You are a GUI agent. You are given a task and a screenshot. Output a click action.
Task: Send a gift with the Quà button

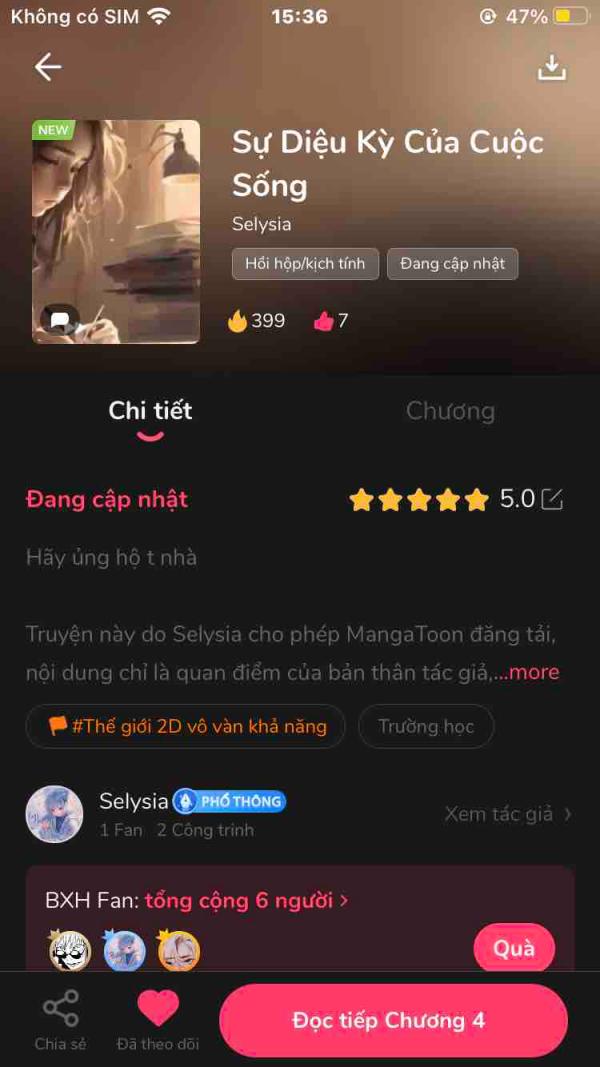tap(514, 948)
